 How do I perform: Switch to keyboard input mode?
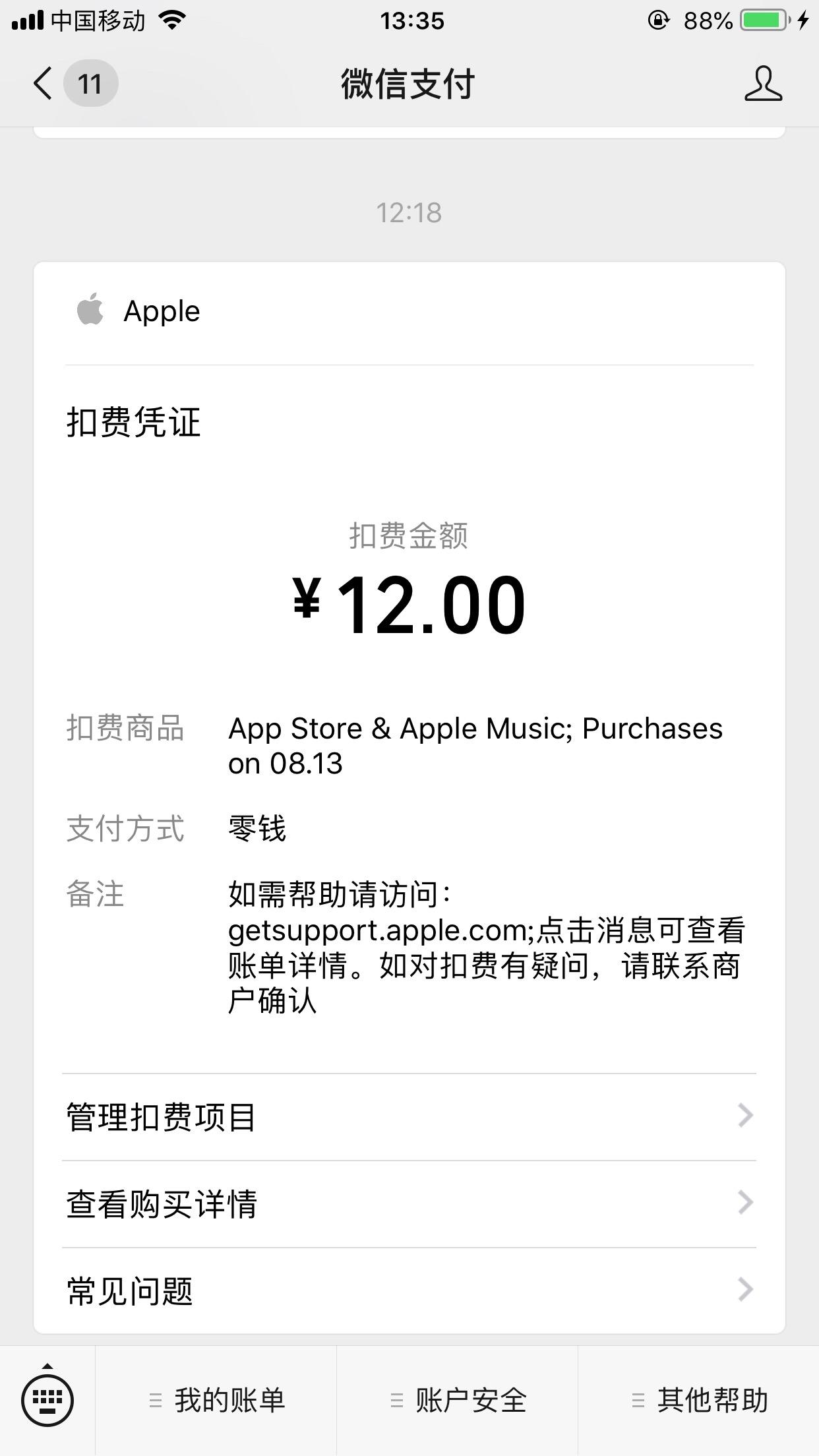47,1399
